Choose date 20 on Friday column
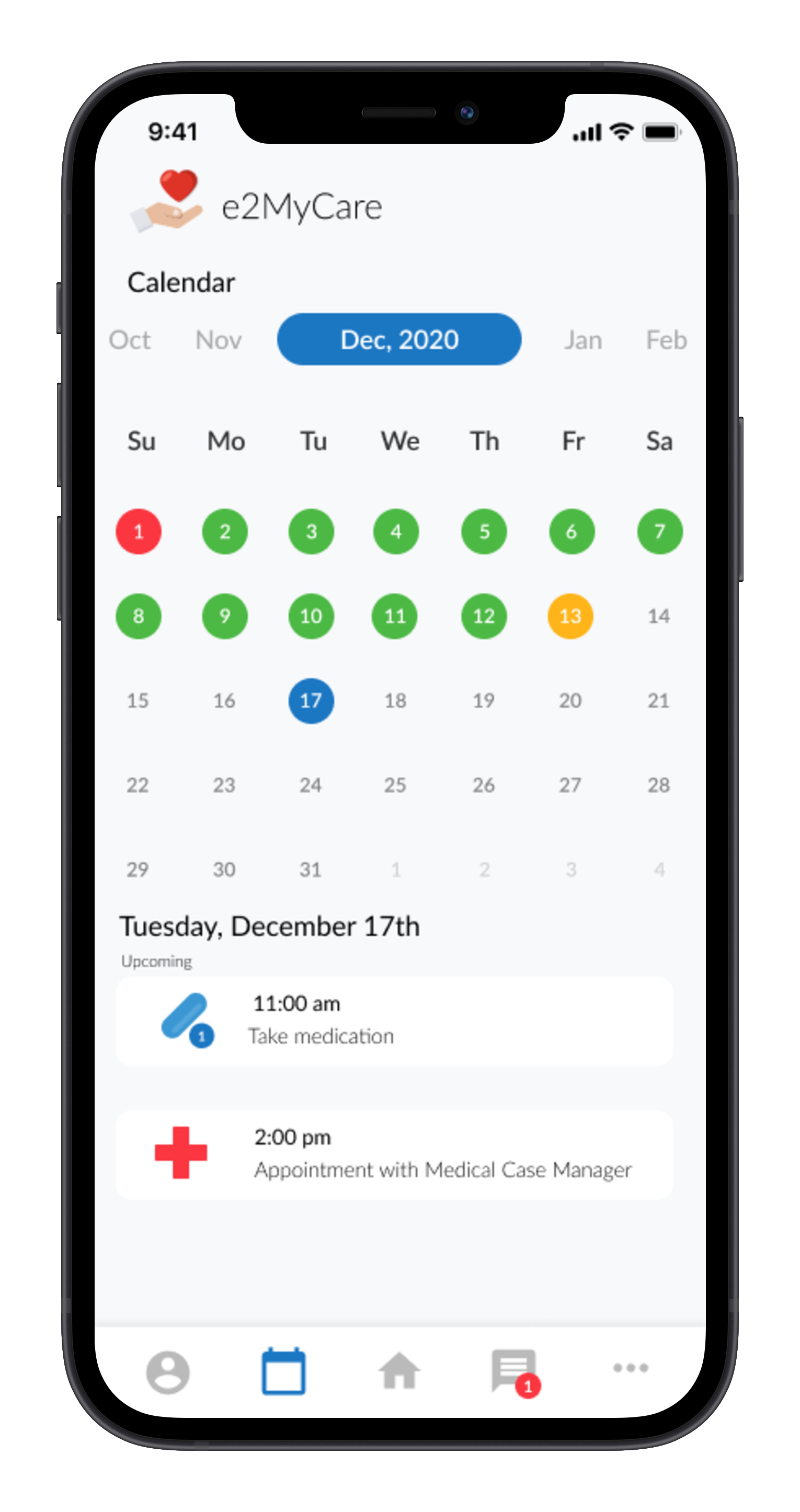 [570, 700]
